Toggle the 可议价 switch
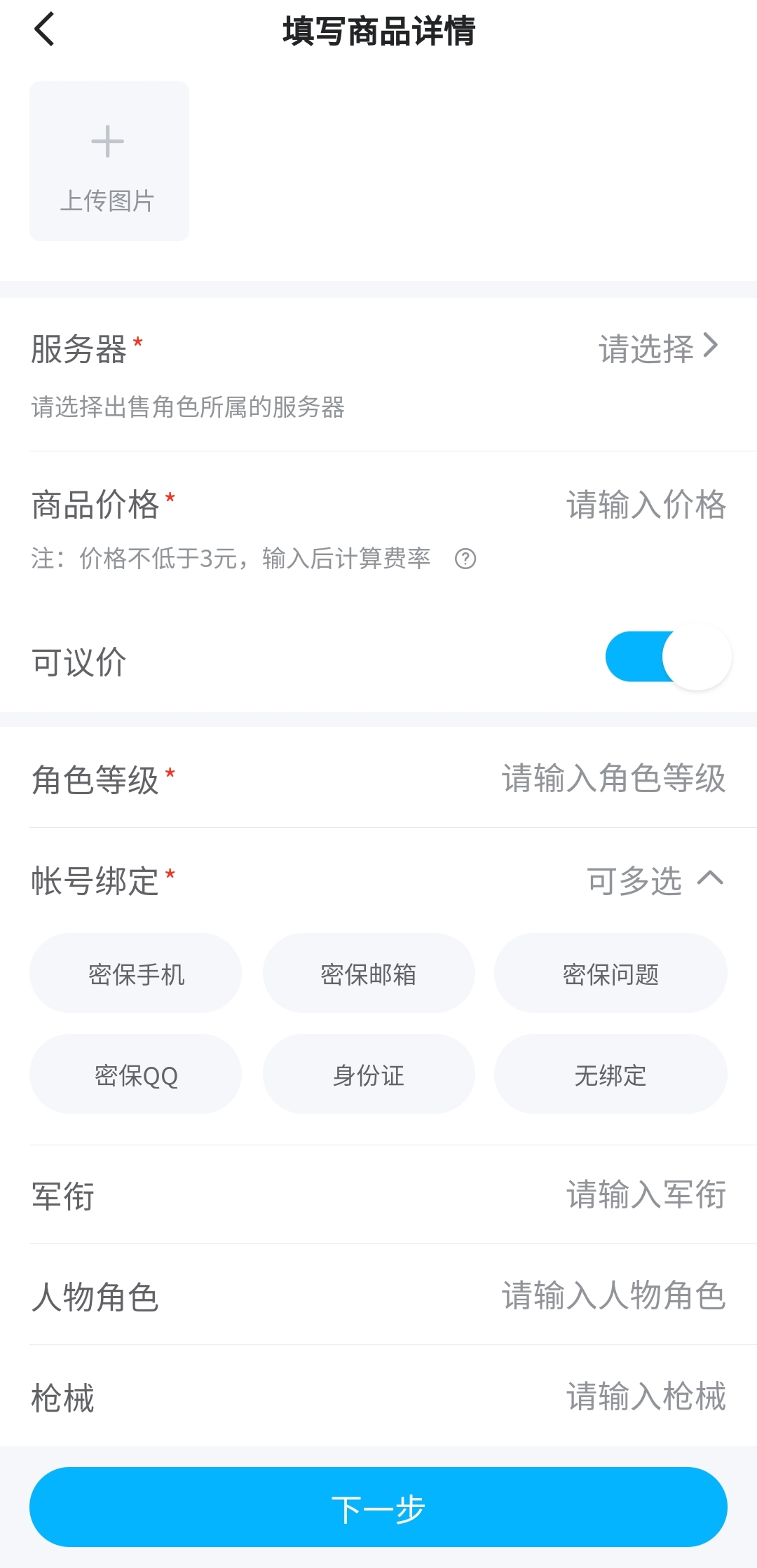Image resolution: width=757 pixels, height=1568 pixels. [x=668, y=657]
